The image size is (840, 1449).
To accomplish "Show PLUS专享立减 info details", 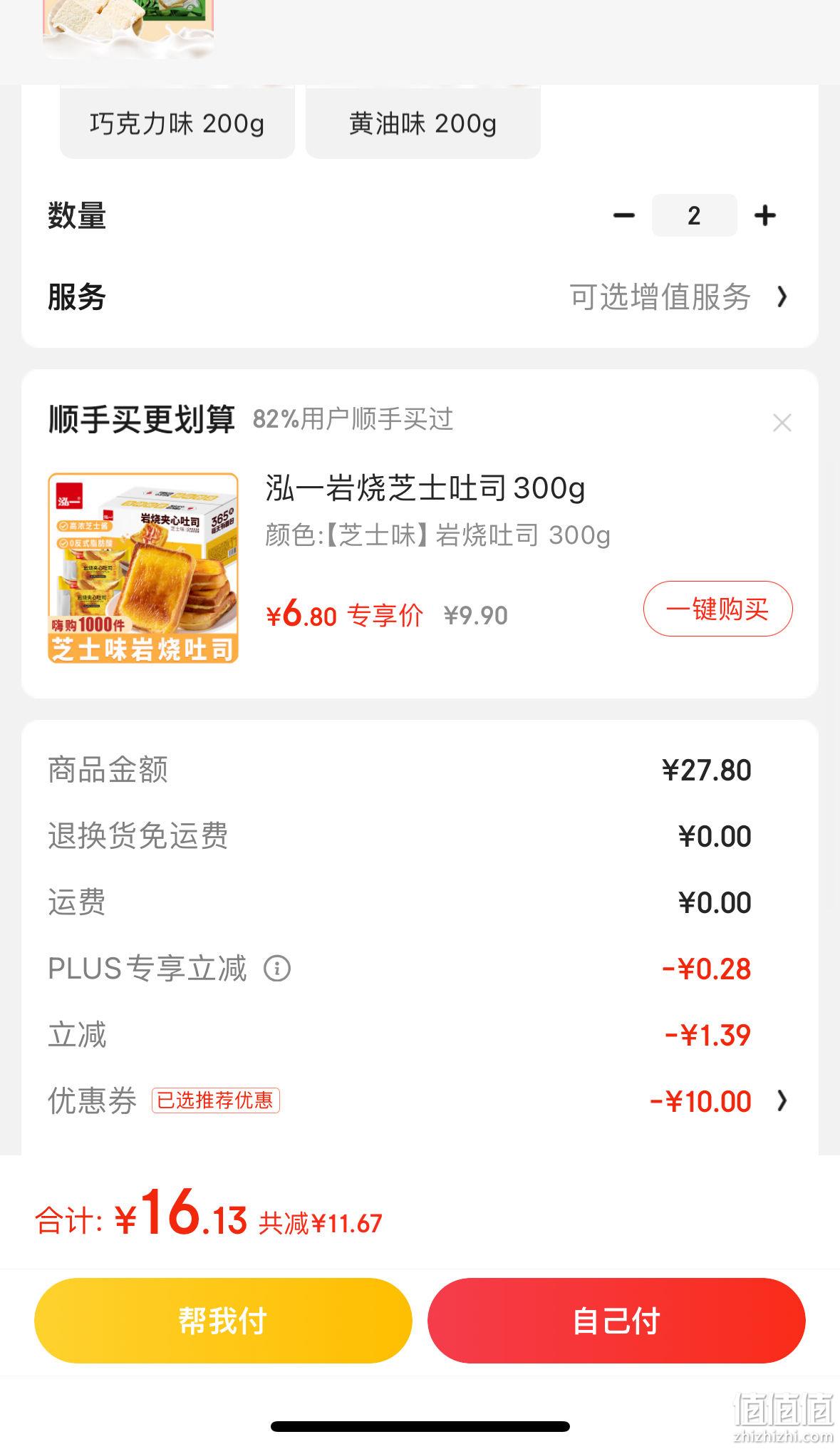I will point(277,969).
